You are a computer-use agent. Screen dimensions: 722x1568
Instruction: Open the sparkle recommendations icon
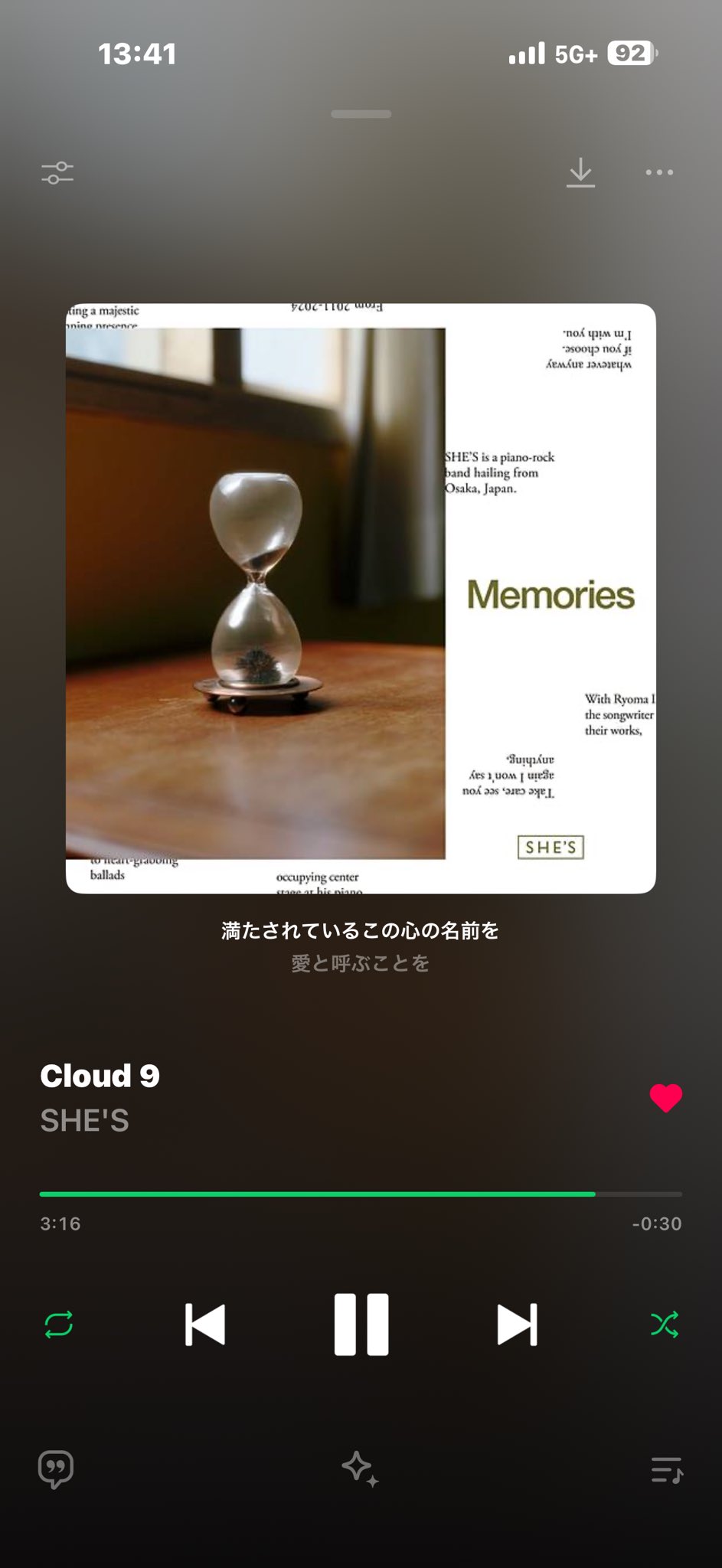click(360, 1469)
